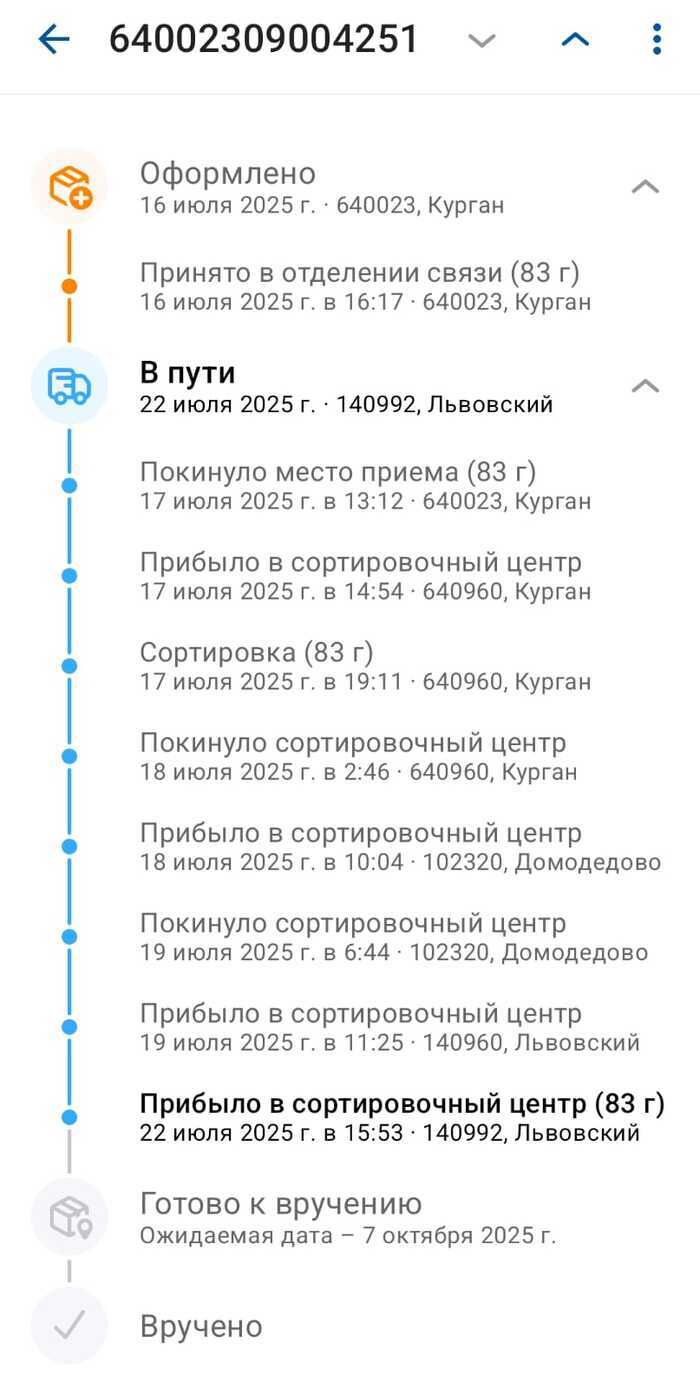Go back using the top arrow

[x=53, y=40]
